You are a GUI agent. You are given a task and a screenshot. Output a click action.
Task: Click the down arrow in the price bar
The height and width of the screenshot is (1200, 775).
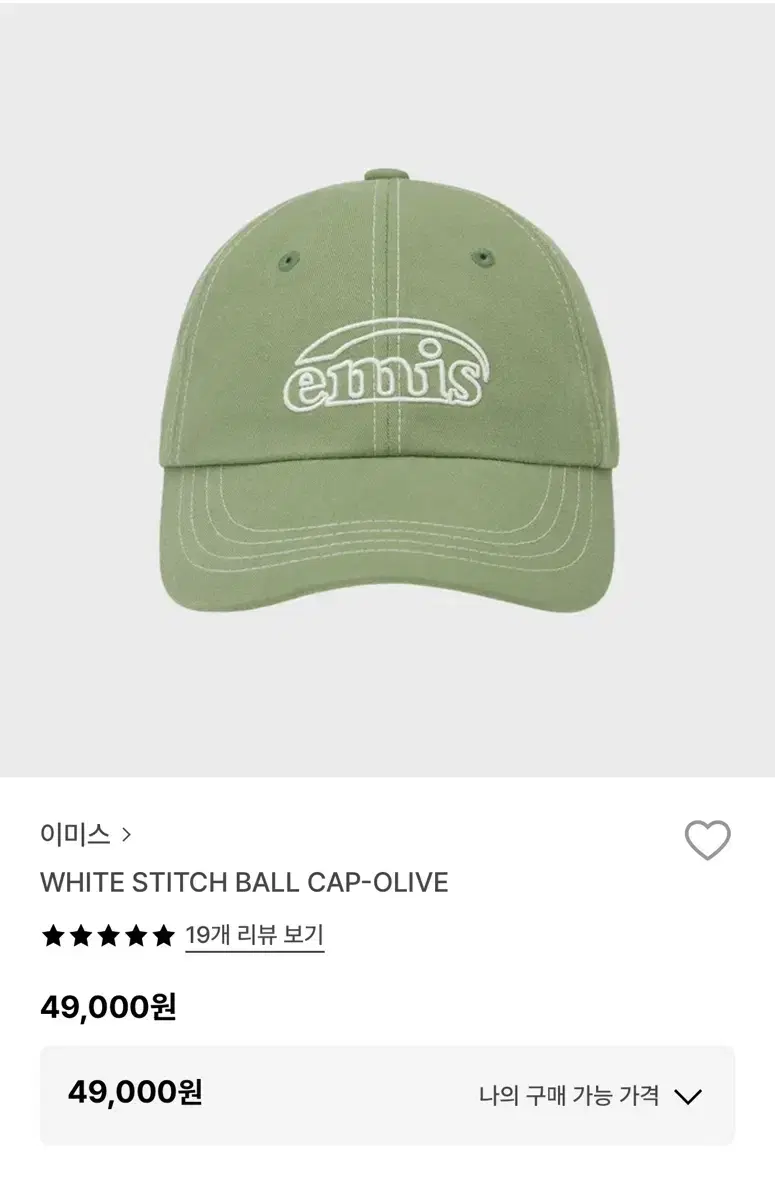point(688,1096)
